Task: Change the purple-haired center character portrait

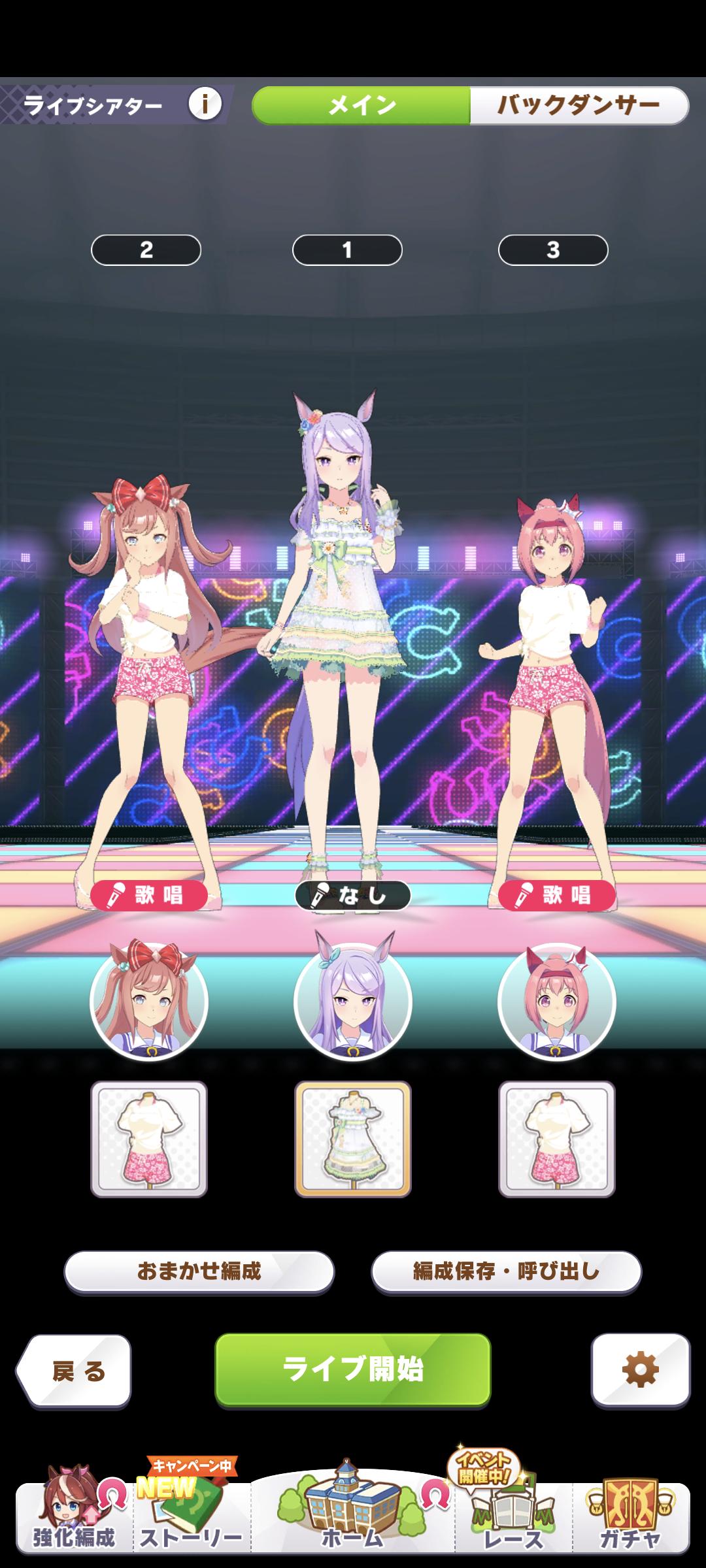Action: click(x=353, y=1002)
